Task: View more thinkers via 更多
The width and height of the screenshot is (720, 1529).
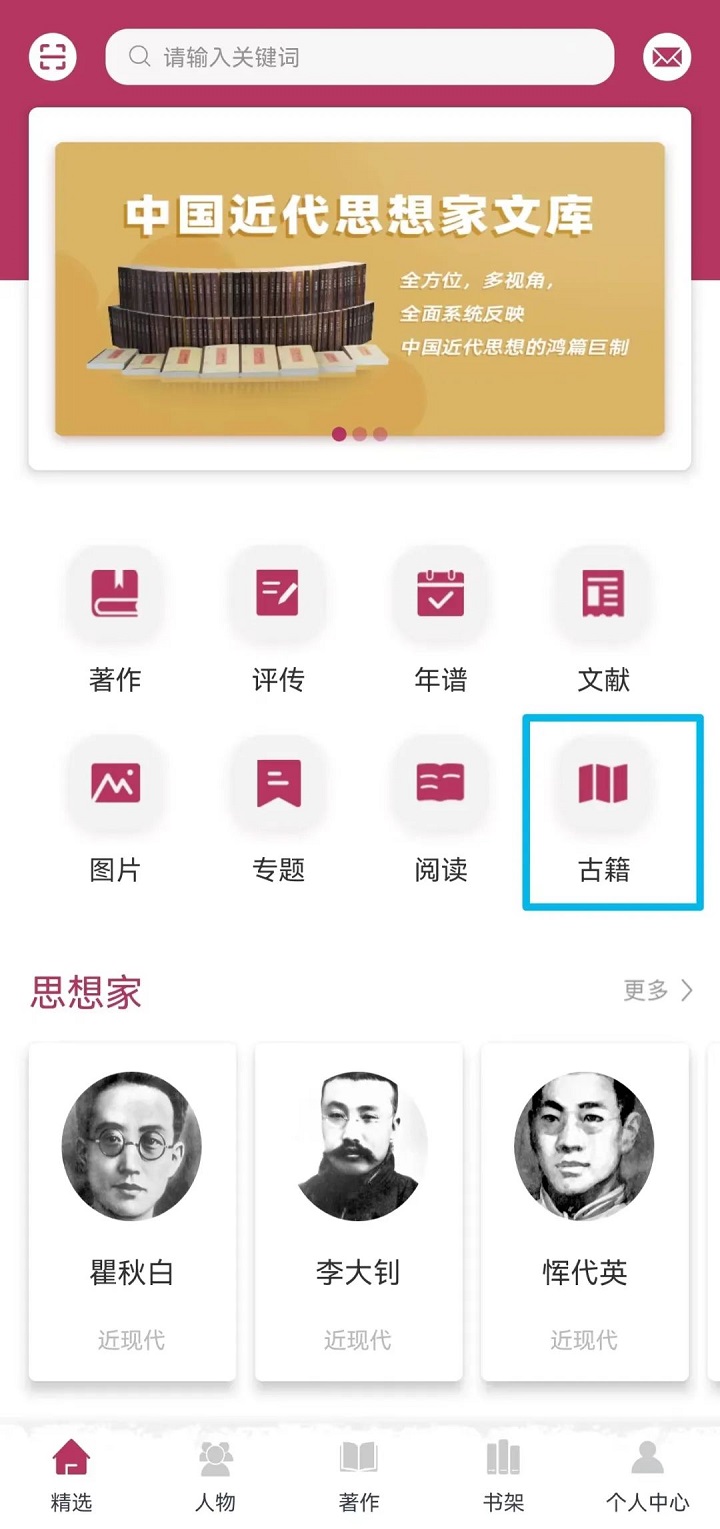Action: tap(658, 990)
